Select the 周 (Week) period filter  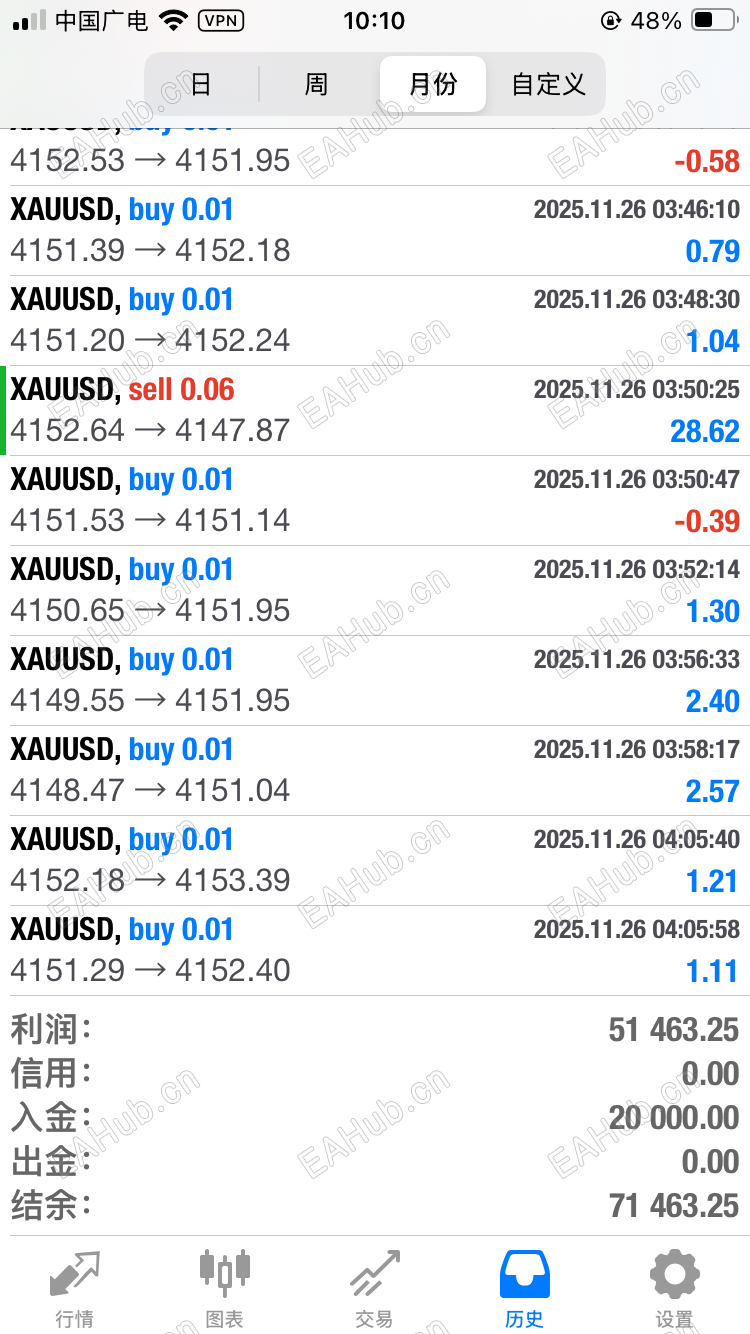point(316,84)
